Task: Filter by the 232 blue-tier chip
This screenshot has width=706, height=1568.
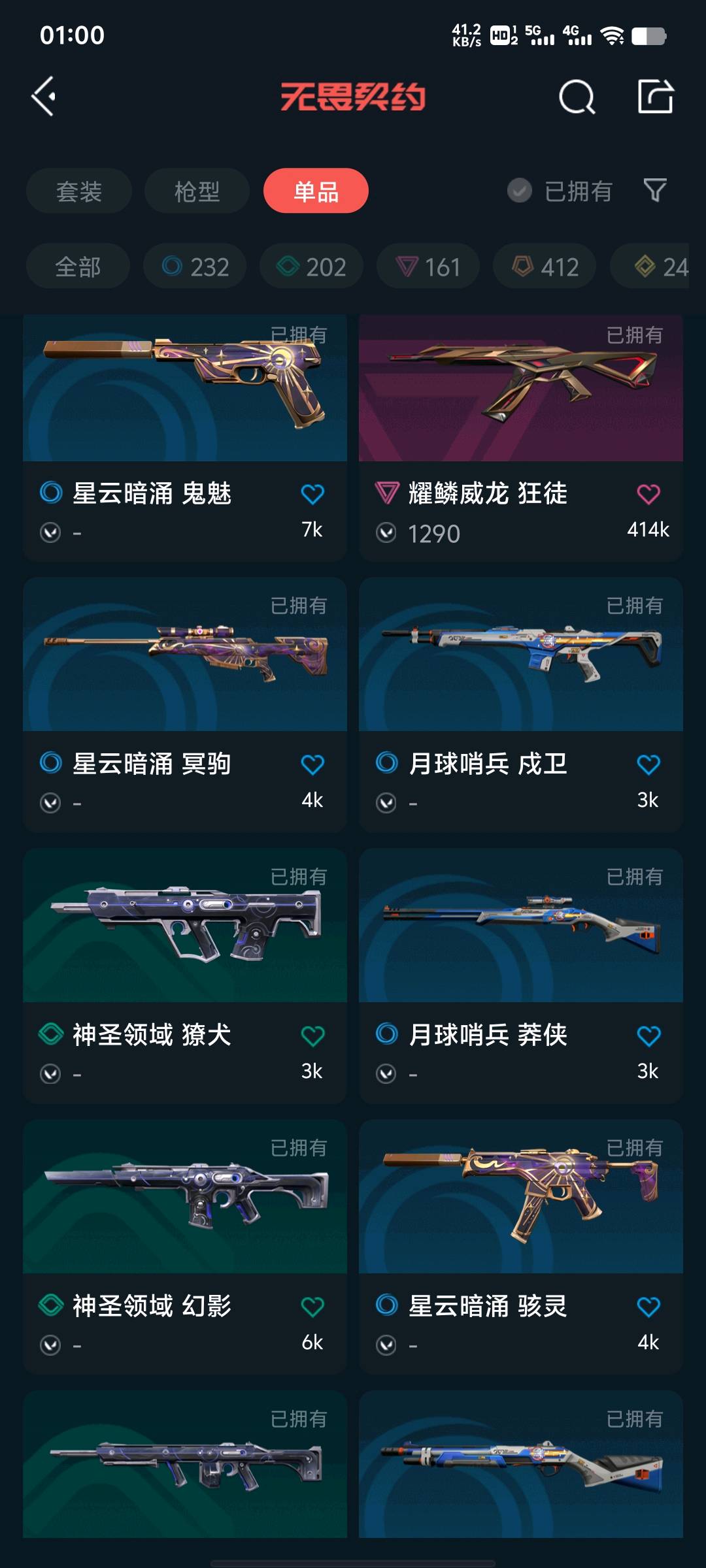Action: [195, 267]
